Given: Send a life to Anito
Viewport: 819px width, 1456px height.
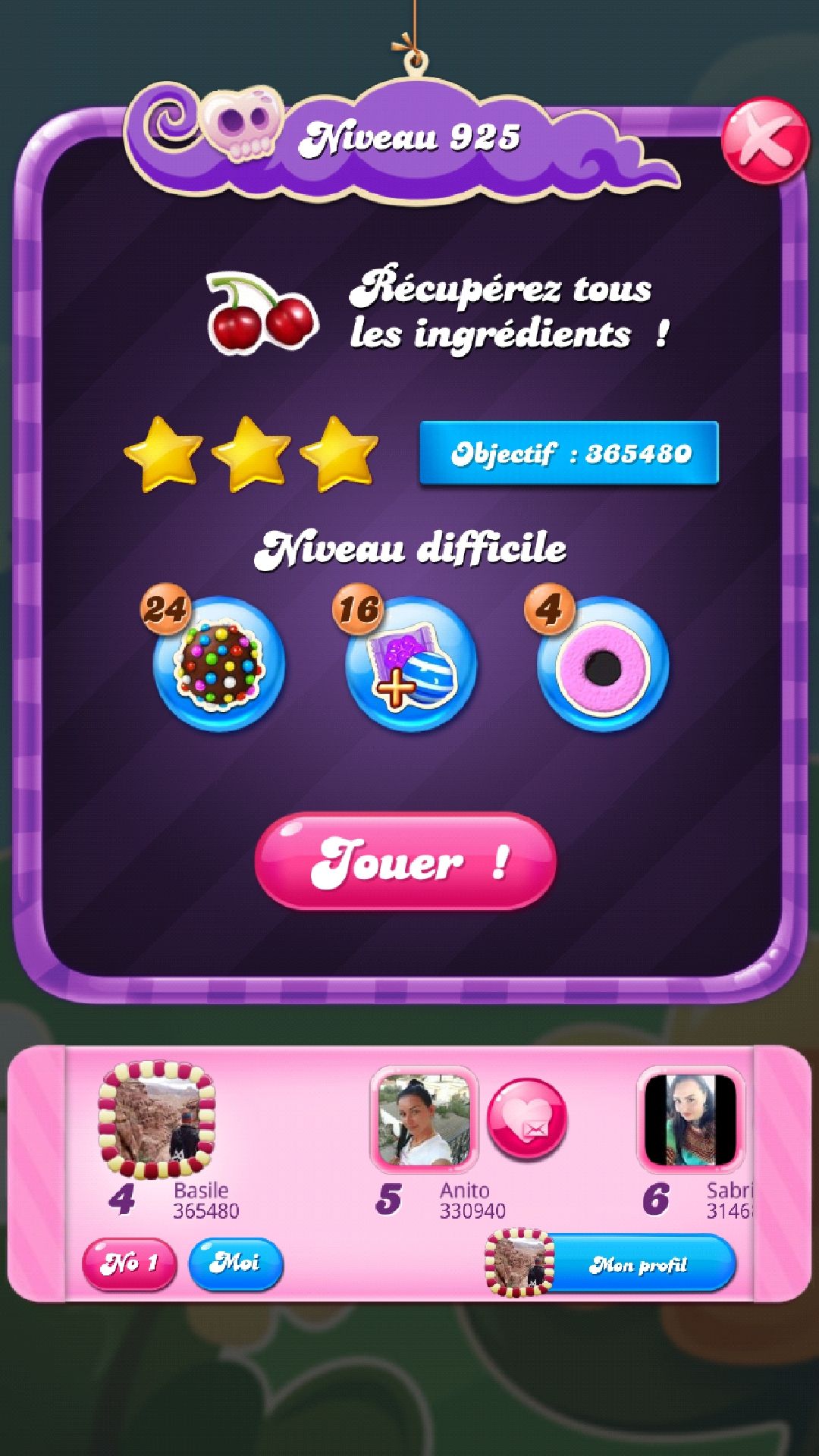Looking at the screenshot, I should tap(526, 1120).
